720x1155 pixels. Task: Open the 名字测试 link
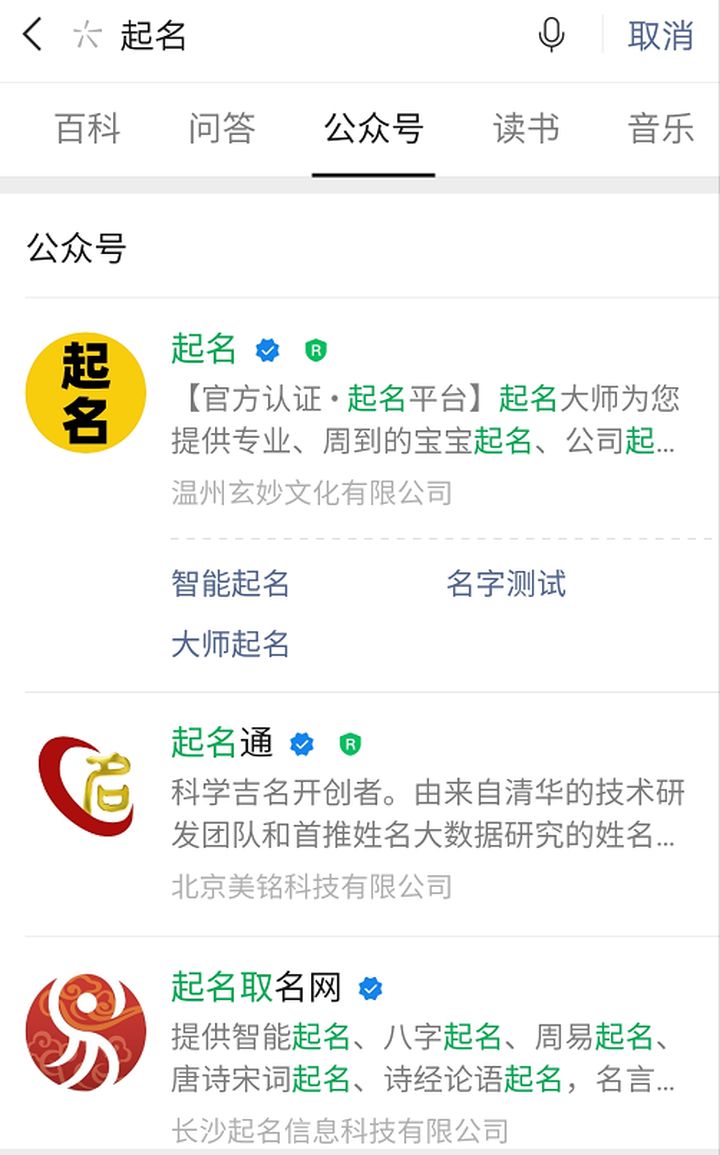click(x=505, y=583)
